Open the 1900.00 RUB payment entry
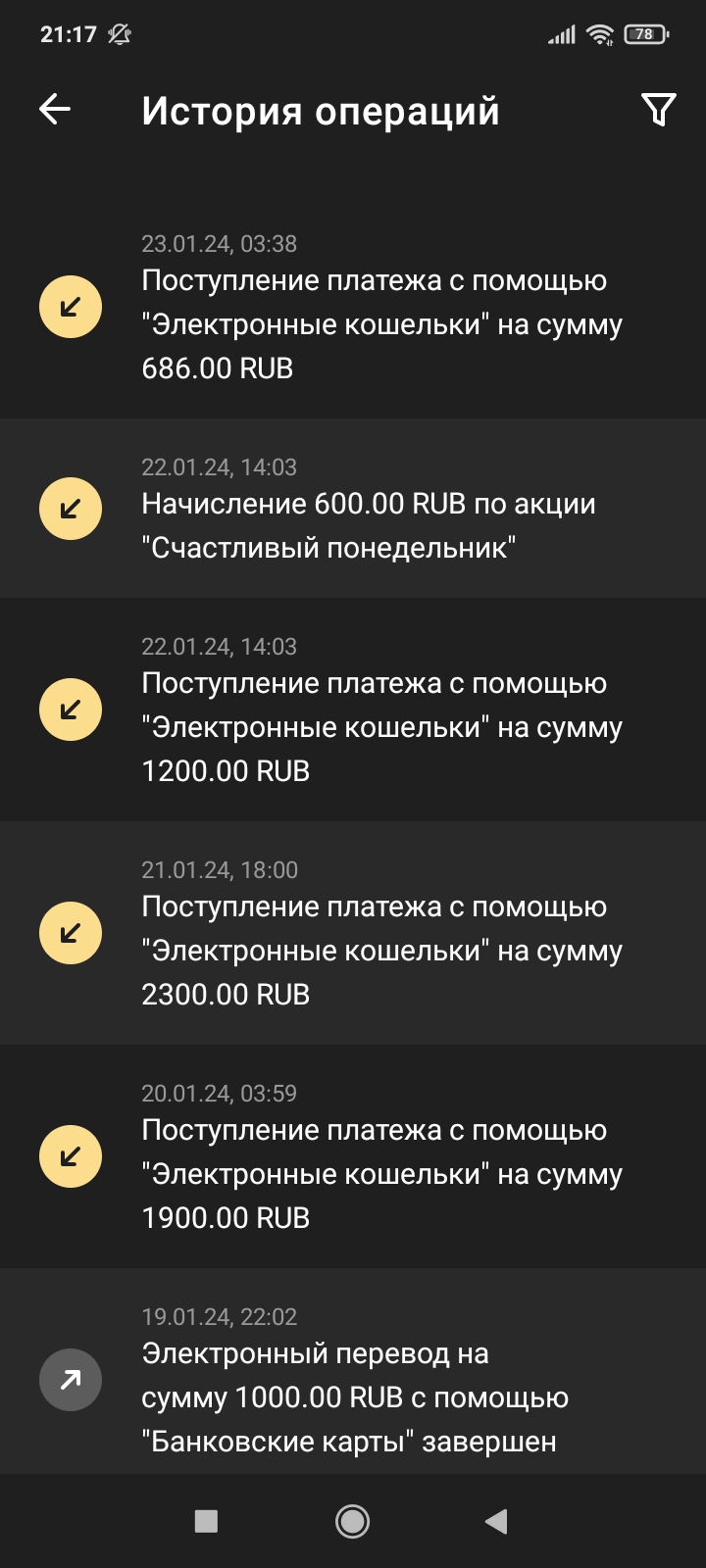Image resolution: width=706 pixels, height=1568 pixels. click(x=380, y=1174)
